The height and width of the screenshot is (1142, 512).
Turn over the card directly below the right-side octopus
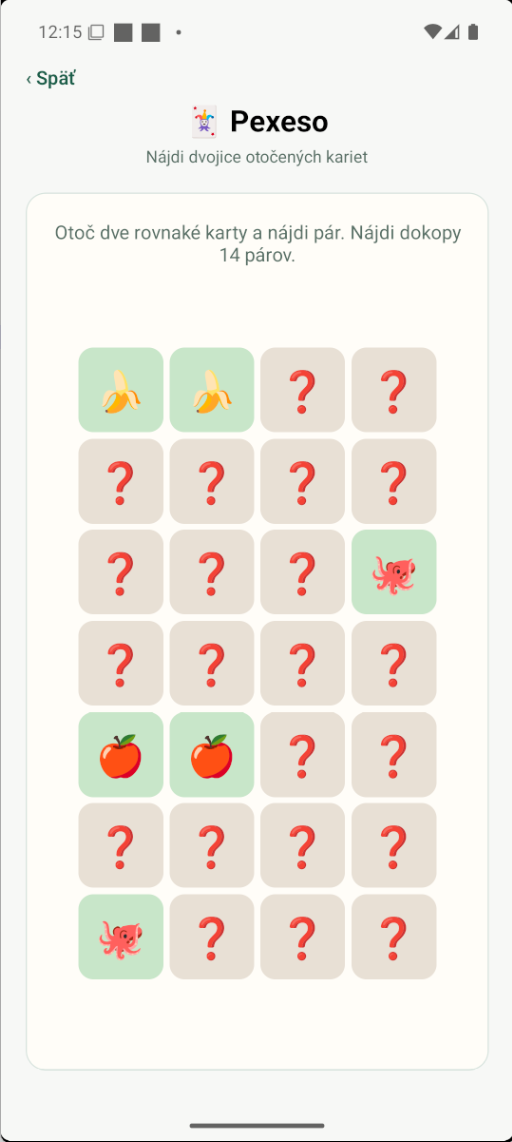pos(394,663)
